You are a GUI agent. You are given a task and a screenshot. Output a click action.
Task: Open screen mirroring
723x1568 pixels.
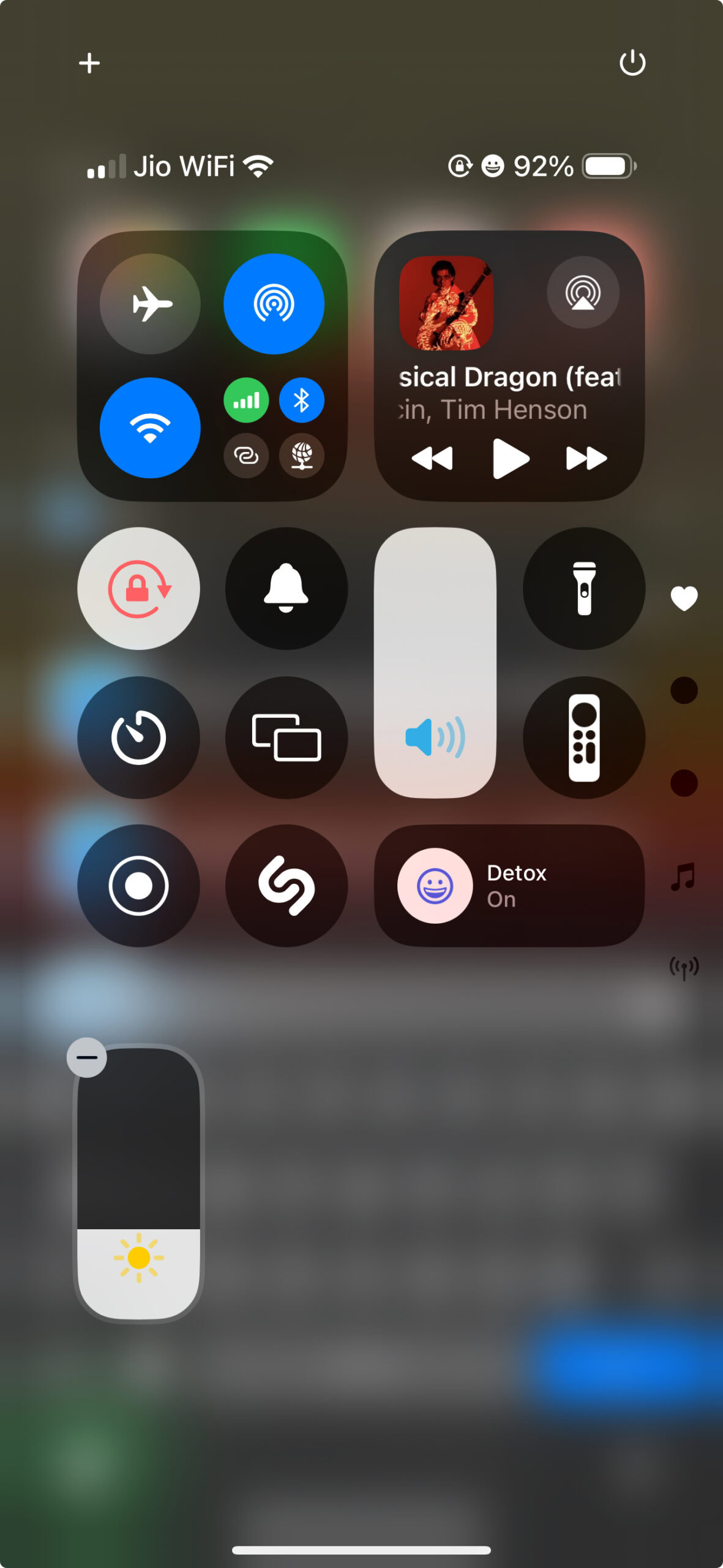pos(286,737)
